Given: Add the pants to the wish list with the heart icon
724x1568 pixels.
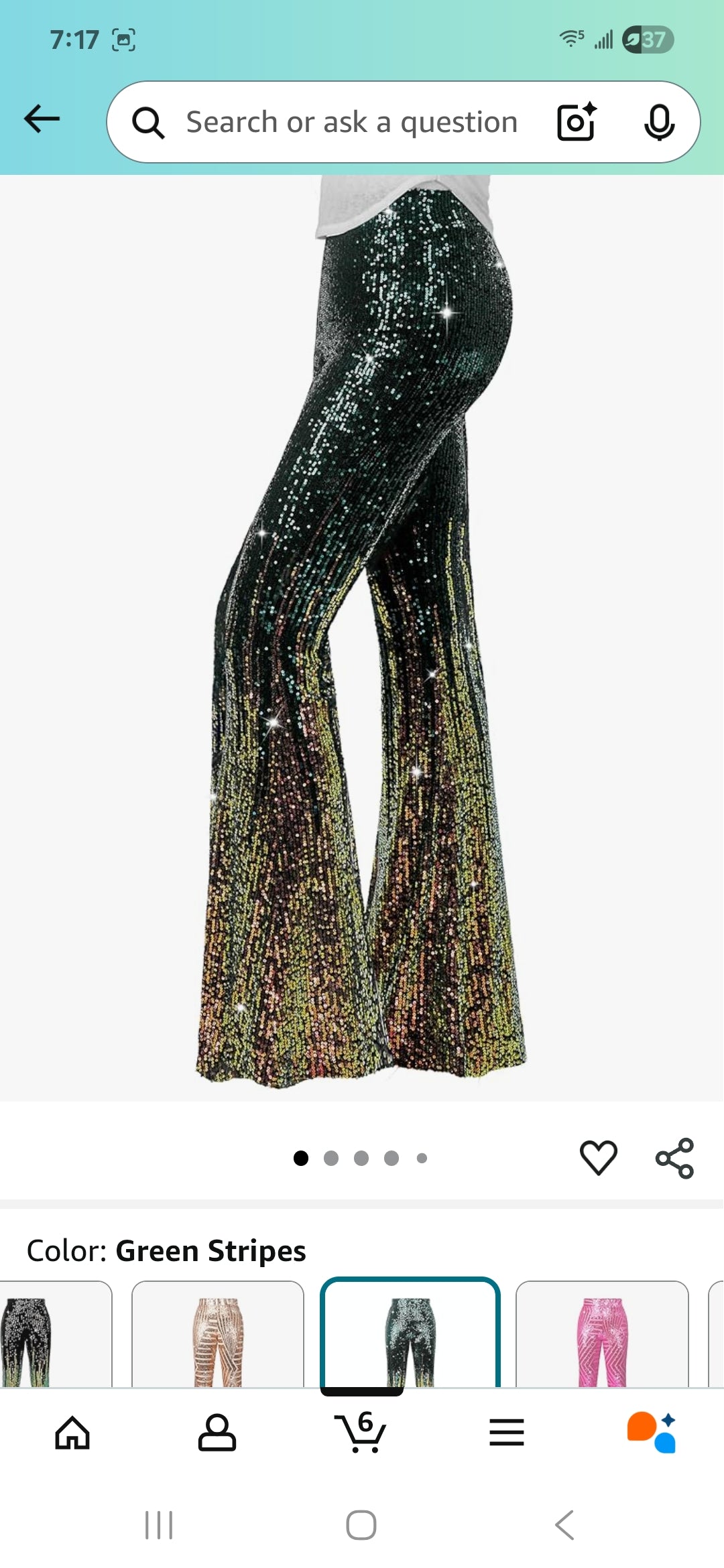Looking at the screenshot, I should coord(598,1157).
